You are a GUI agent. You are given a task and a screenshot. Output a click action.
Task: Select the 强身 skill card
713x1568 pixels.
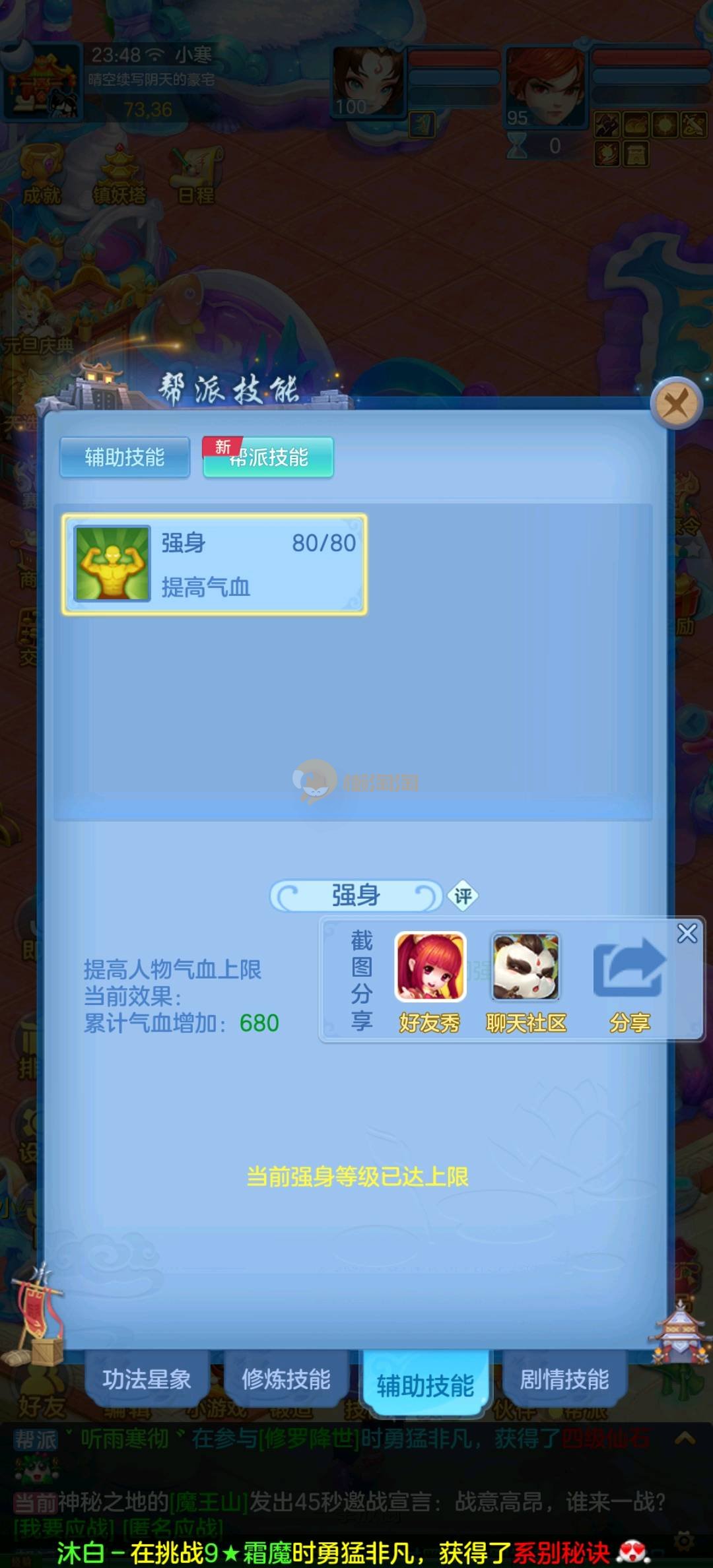coord(215,564)
